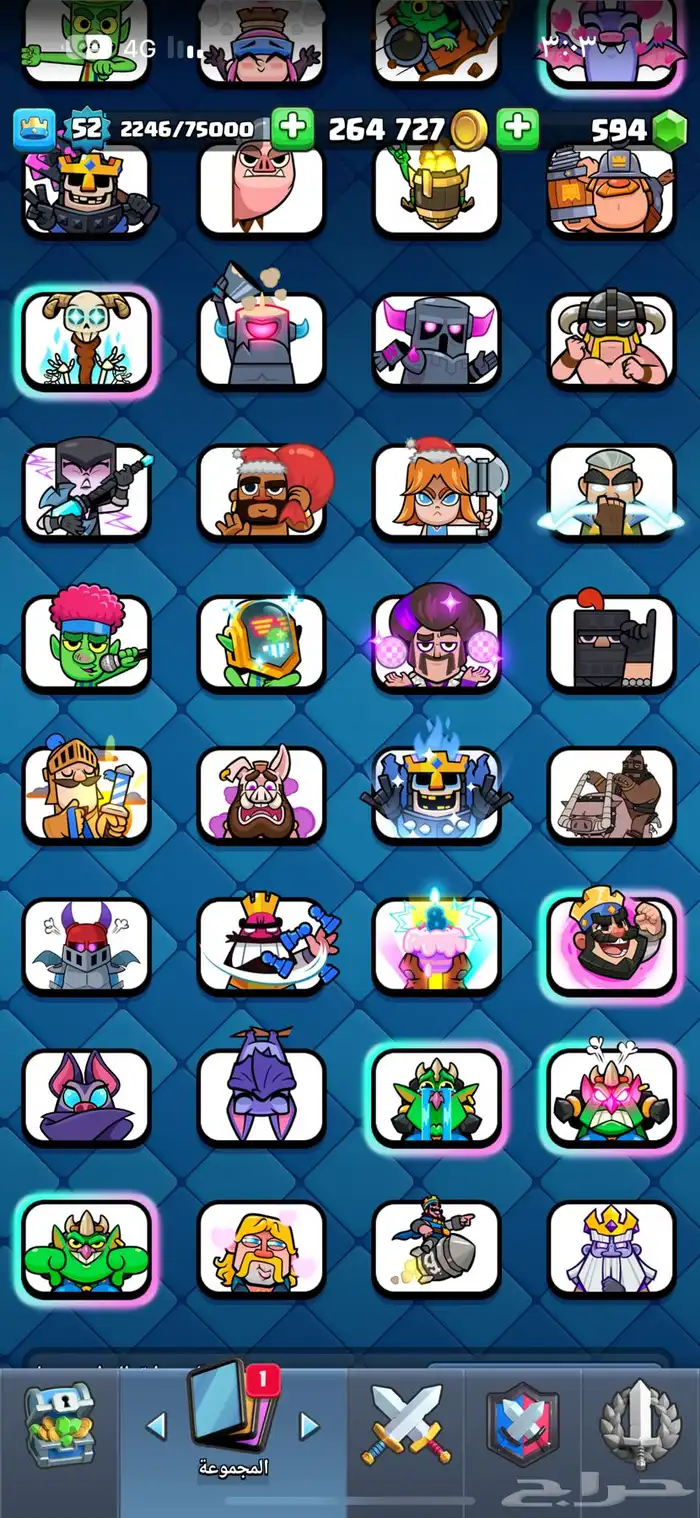Select the Santa hat Hog Rider emote
This screenshot has width=700, height=1518.
point(261,492)
